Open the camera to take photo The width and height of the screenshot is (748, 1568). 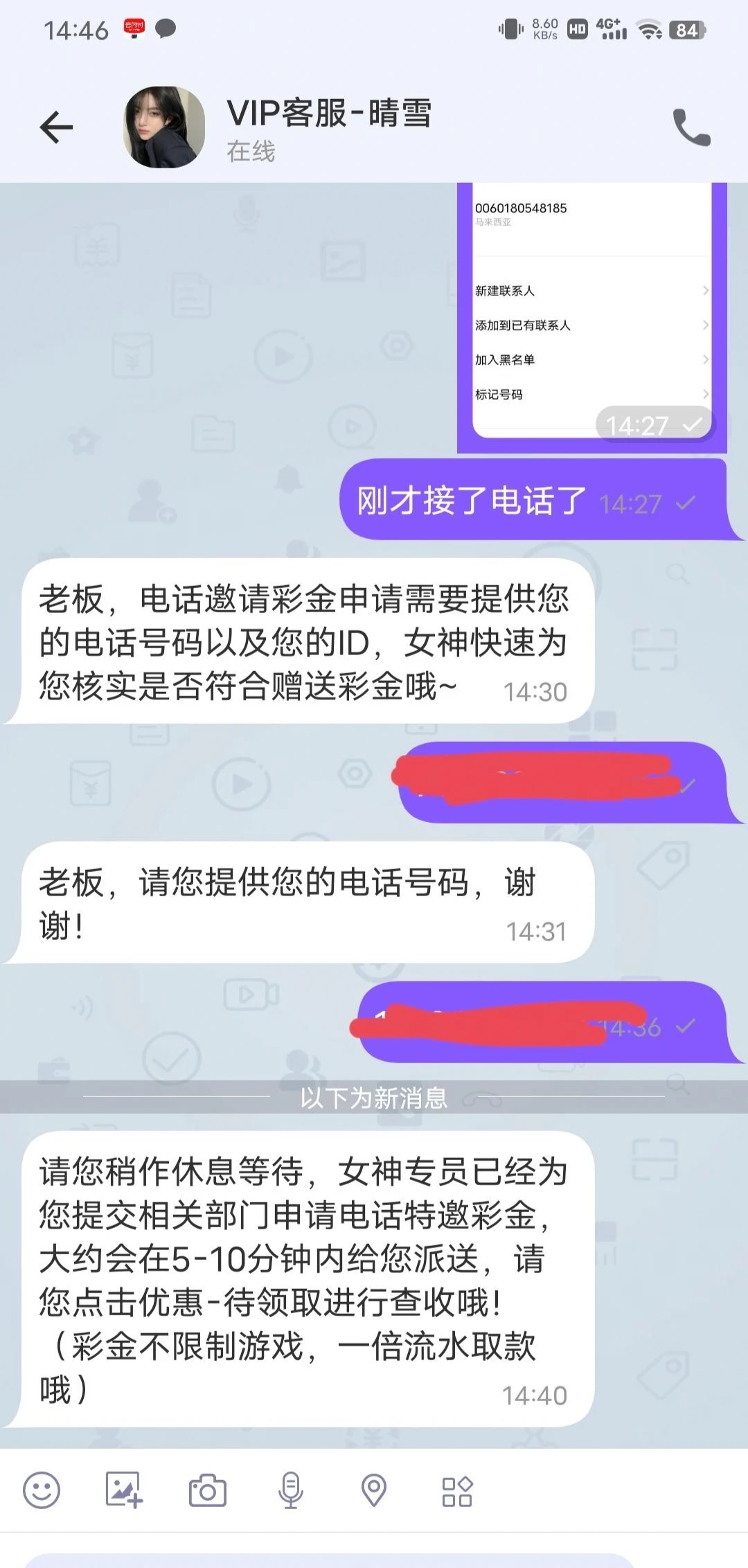(x=207, y=1490)
